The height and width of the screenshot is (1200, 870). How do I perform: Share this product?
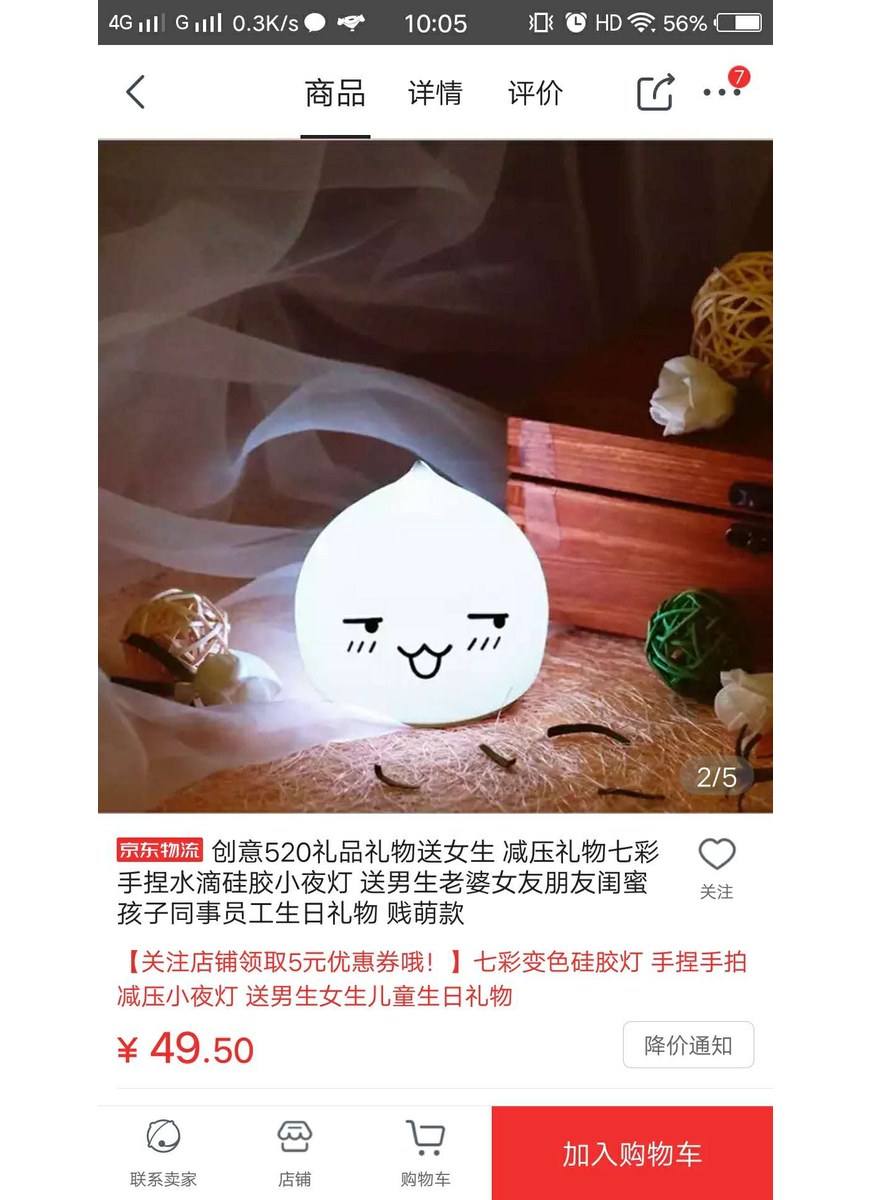coord(656,93)
